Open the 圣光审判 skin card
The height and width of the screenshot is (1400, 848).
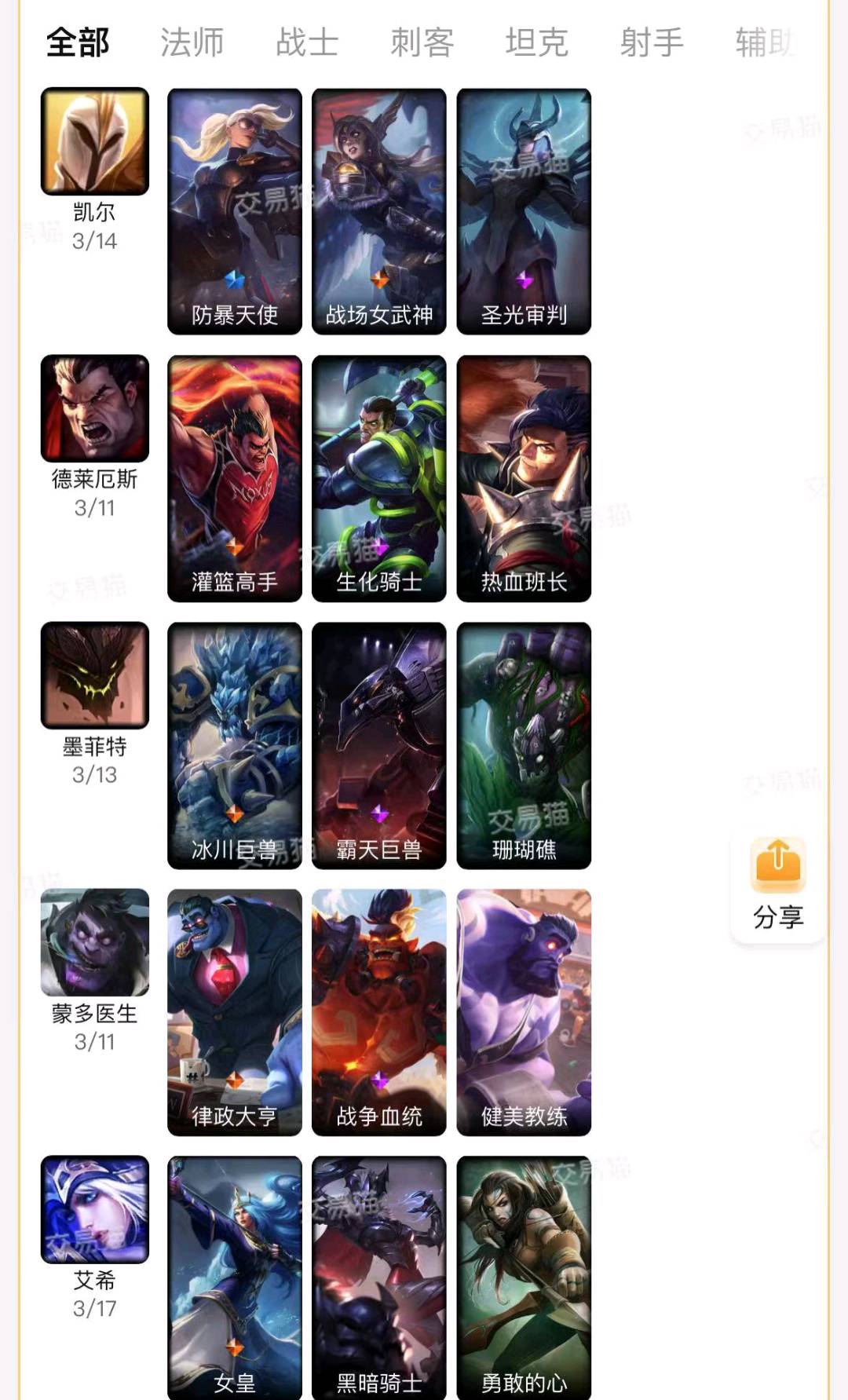coord(524,211)
